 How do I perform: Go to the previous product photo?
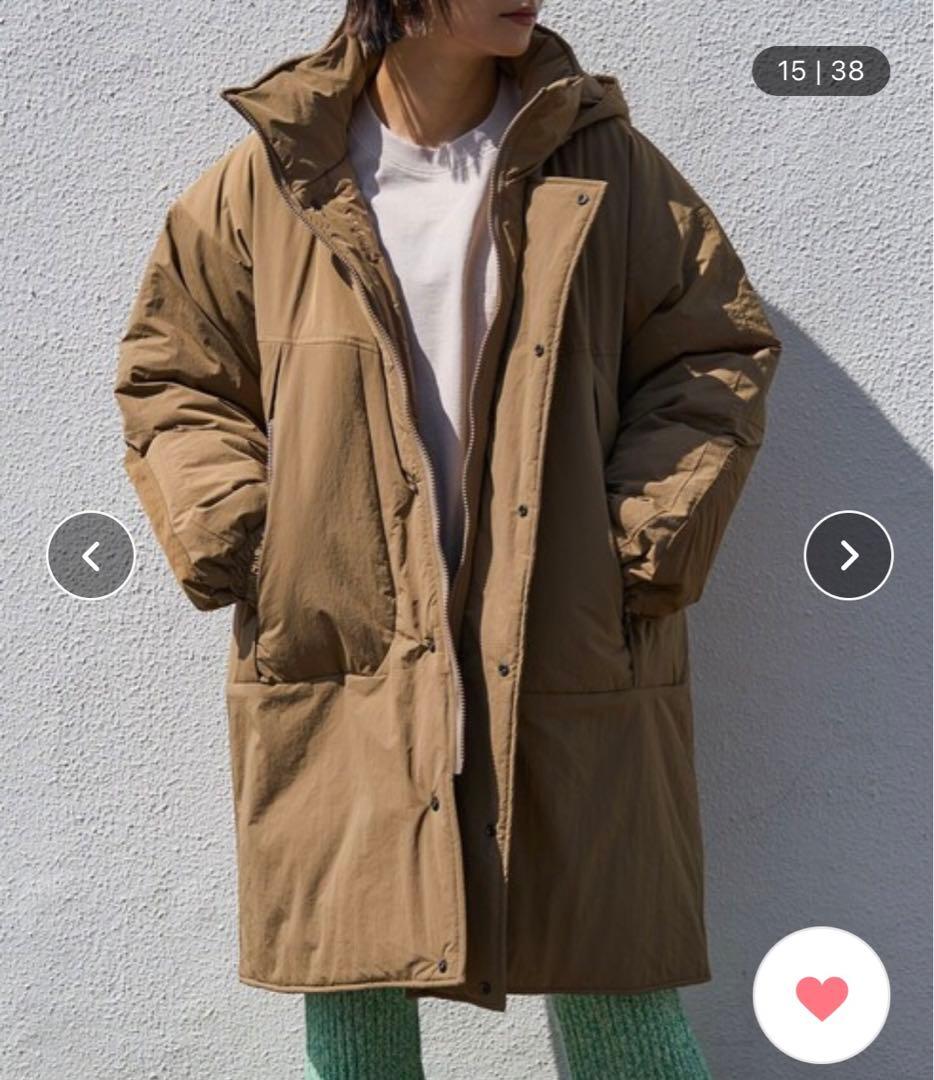(x=91, y=556)
